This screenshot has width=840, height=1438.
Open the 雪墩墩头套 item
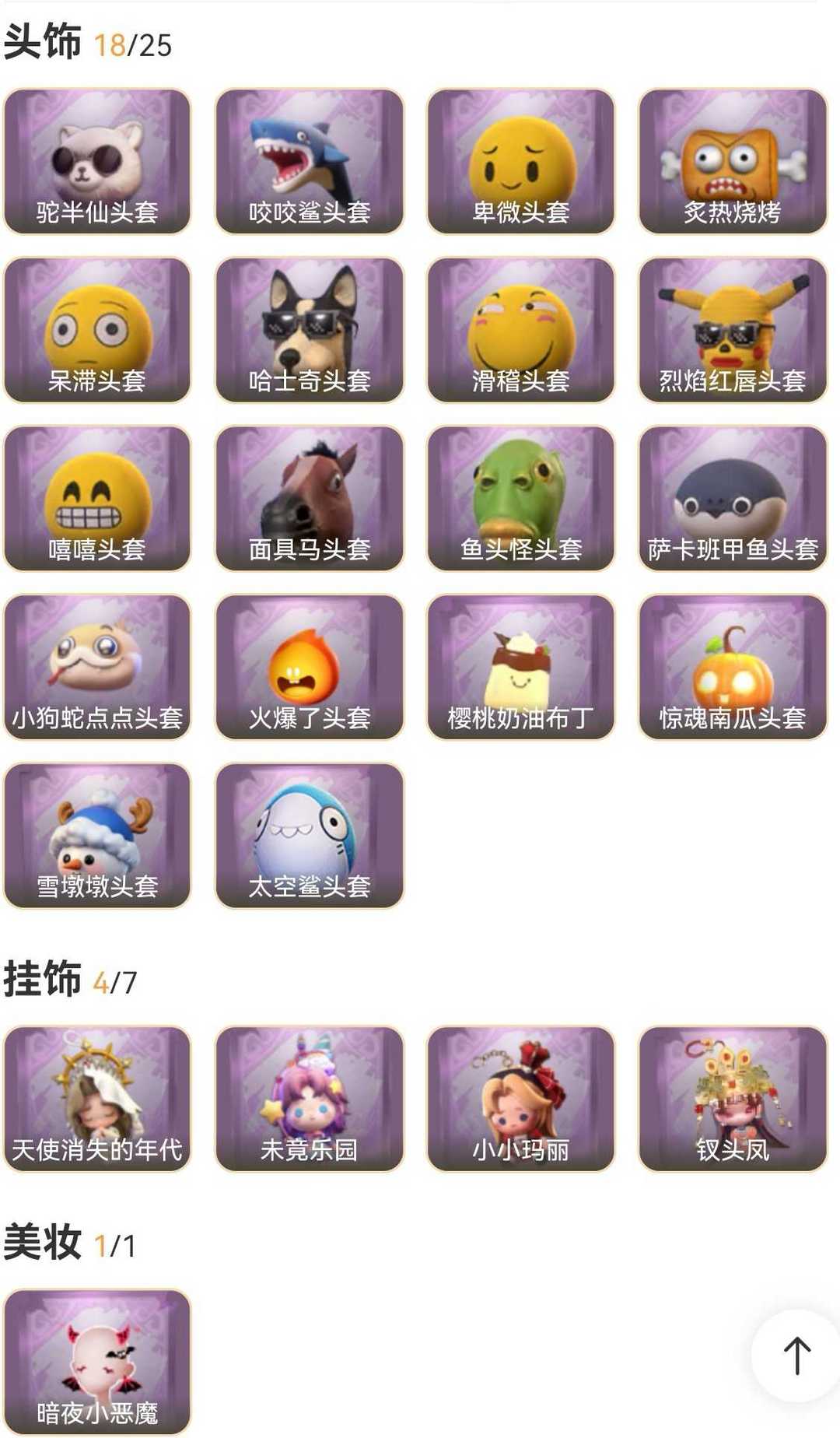(97, 836)
